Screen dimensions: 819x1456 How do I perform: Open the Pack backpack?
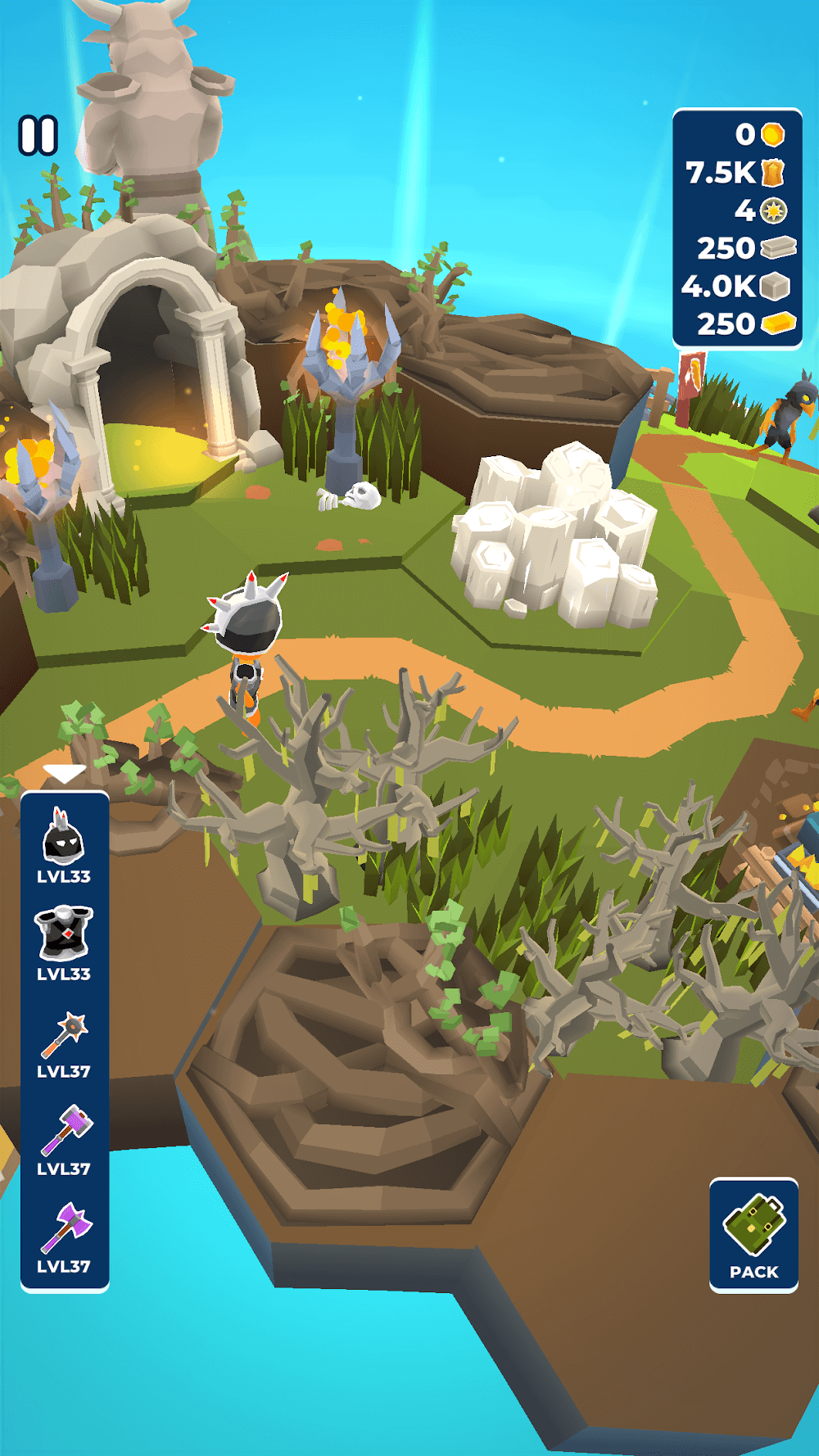753,1235
